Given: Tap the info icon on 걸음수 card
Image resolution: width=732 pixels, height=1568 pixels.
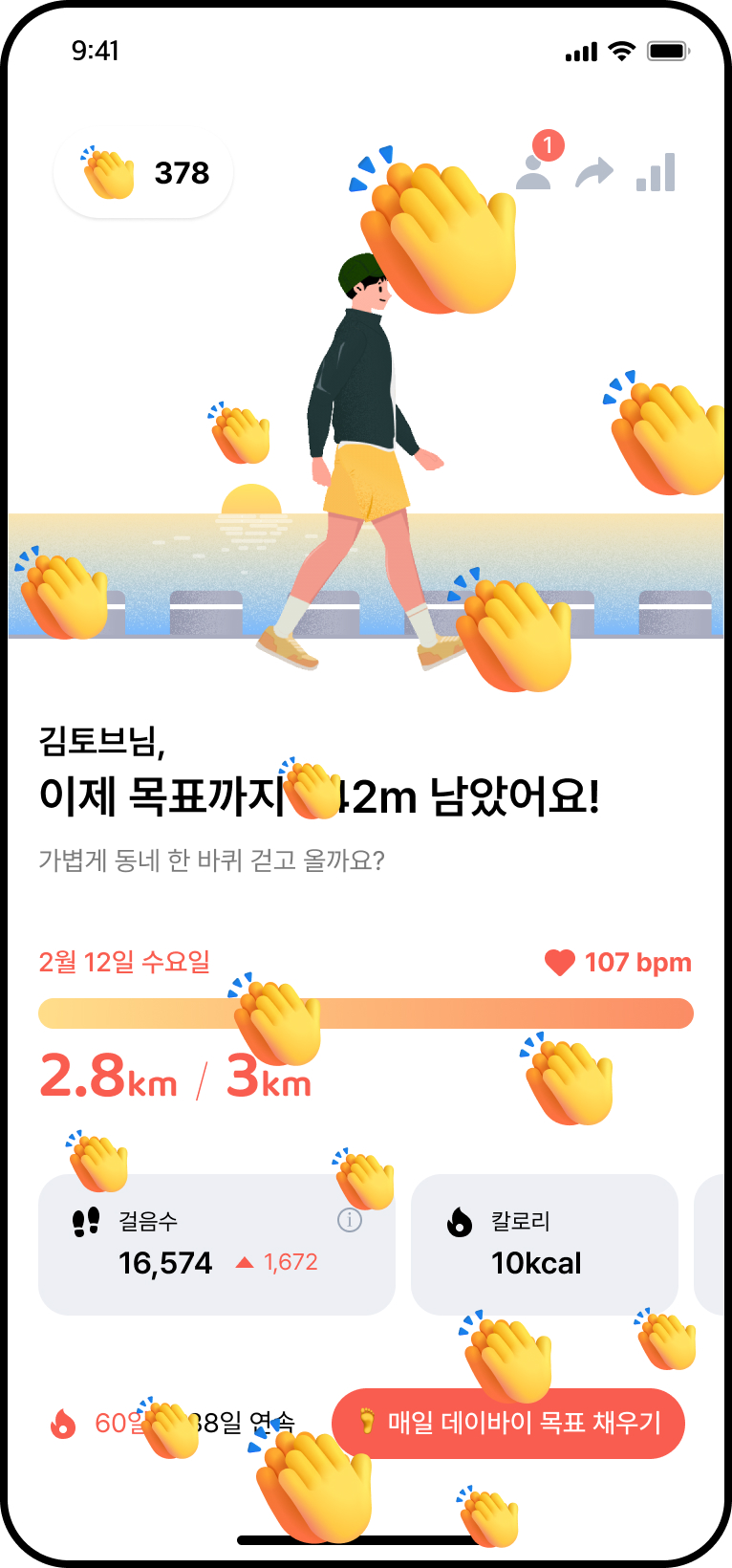Looking at the screenshot, I should pyautogui.click(x=350, y=1221).
